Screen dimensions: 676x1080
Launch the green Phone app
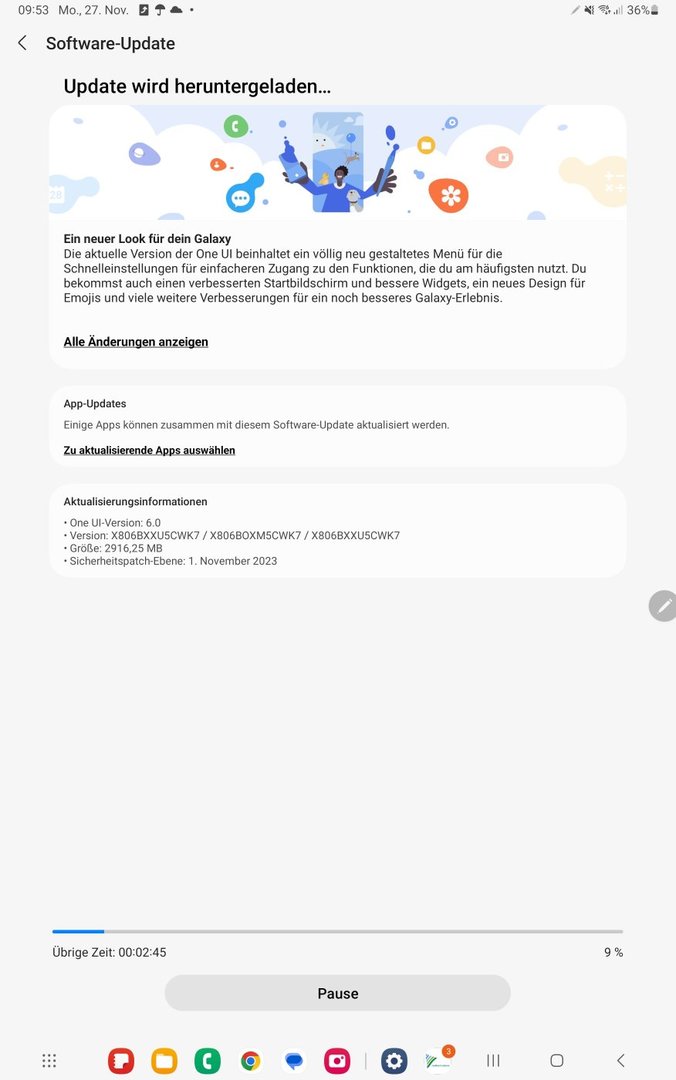pyautogui.click(x=207, y=1061)
